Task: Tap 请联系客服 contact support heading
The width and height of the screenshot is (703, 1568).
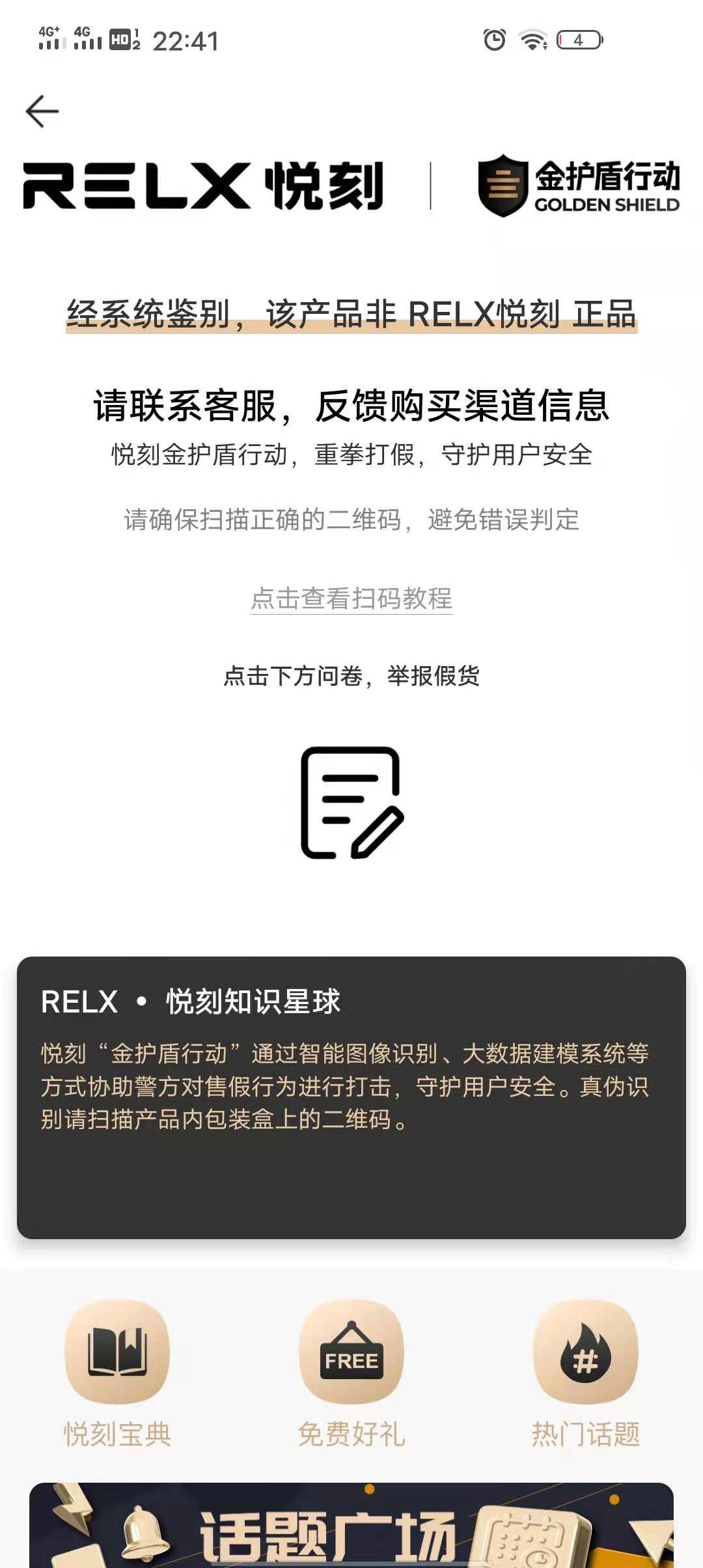Action: (351, 406)
